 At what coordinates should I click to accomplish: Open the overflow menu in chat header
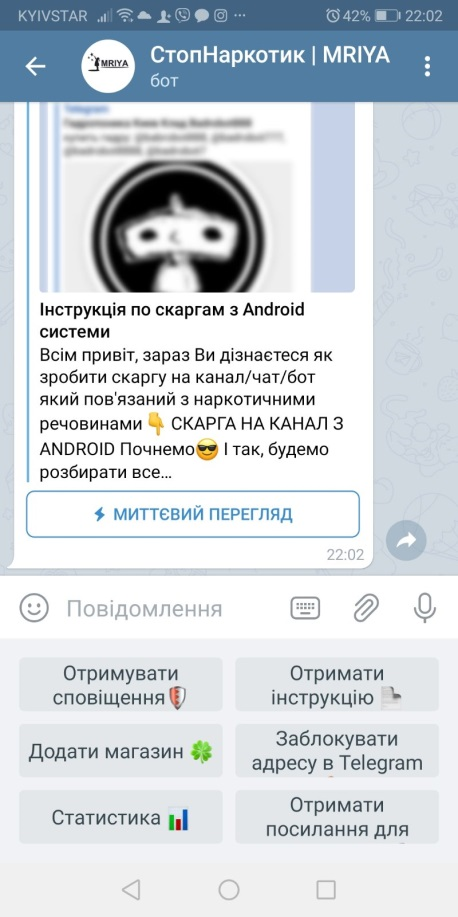[x=428, y=67]
